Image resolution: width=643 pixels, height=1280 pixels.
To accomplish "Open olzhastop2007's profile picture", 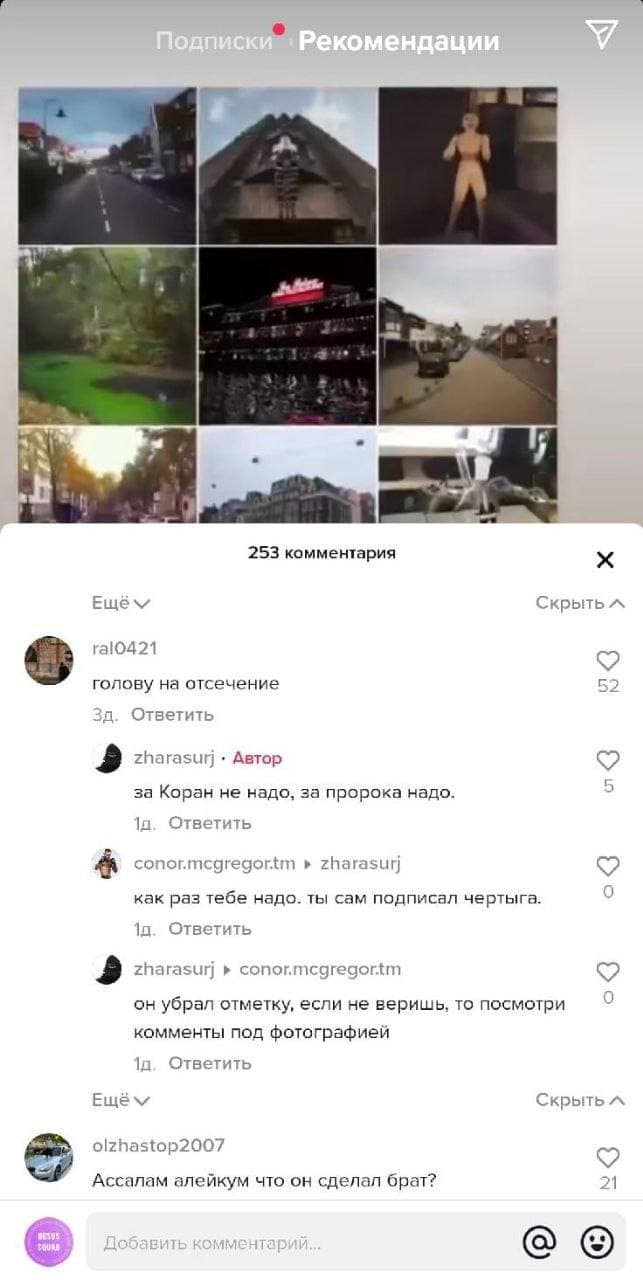I will click(49, 1158).
